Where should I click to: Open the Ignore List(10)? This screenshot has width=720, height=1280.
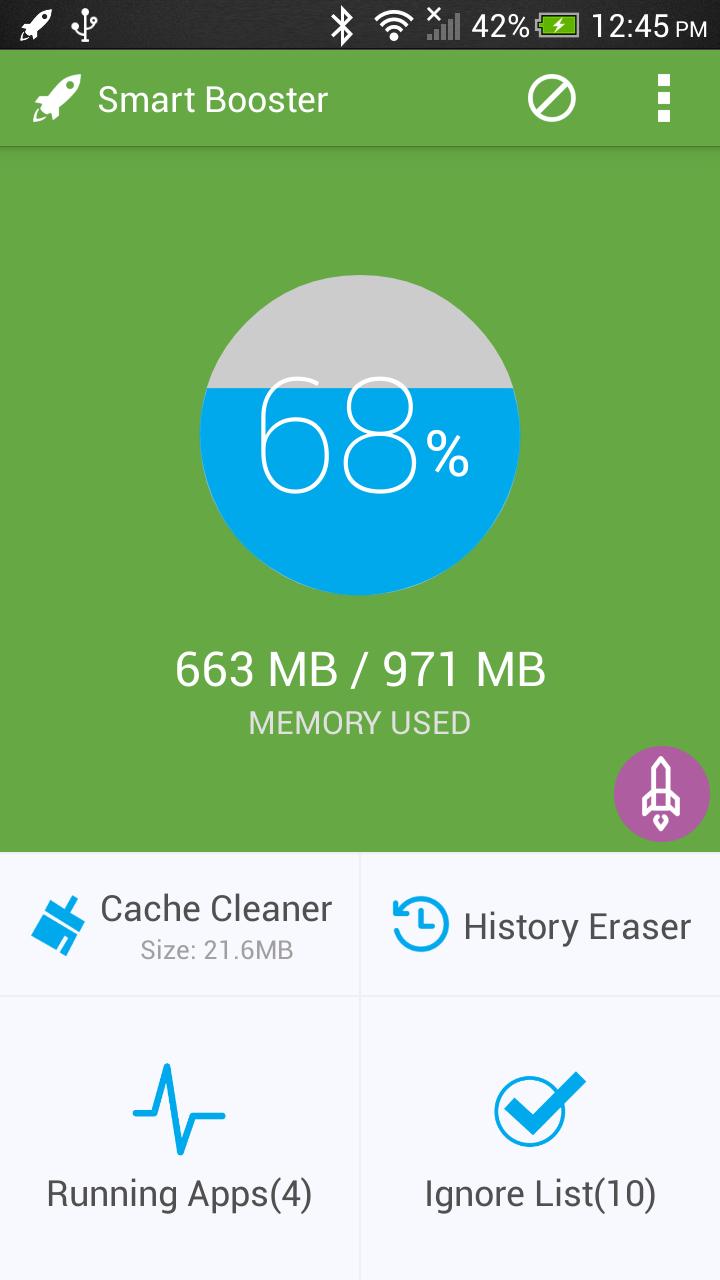(x=540, y=1137)
